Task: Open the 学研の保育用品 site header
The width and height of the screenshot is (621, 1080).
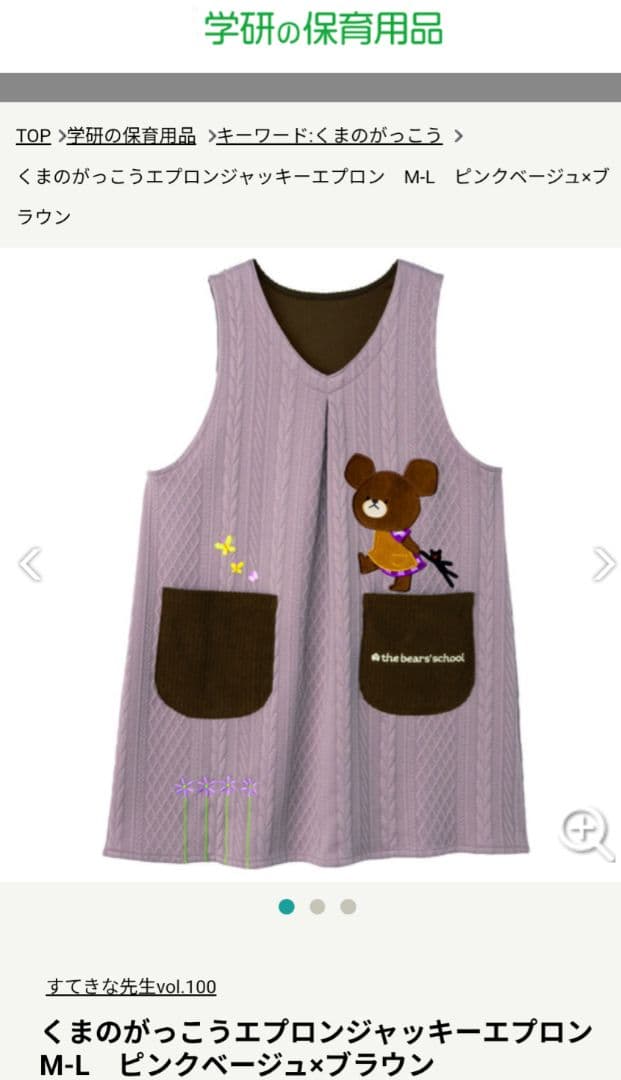Action: (x=324, y=30)
